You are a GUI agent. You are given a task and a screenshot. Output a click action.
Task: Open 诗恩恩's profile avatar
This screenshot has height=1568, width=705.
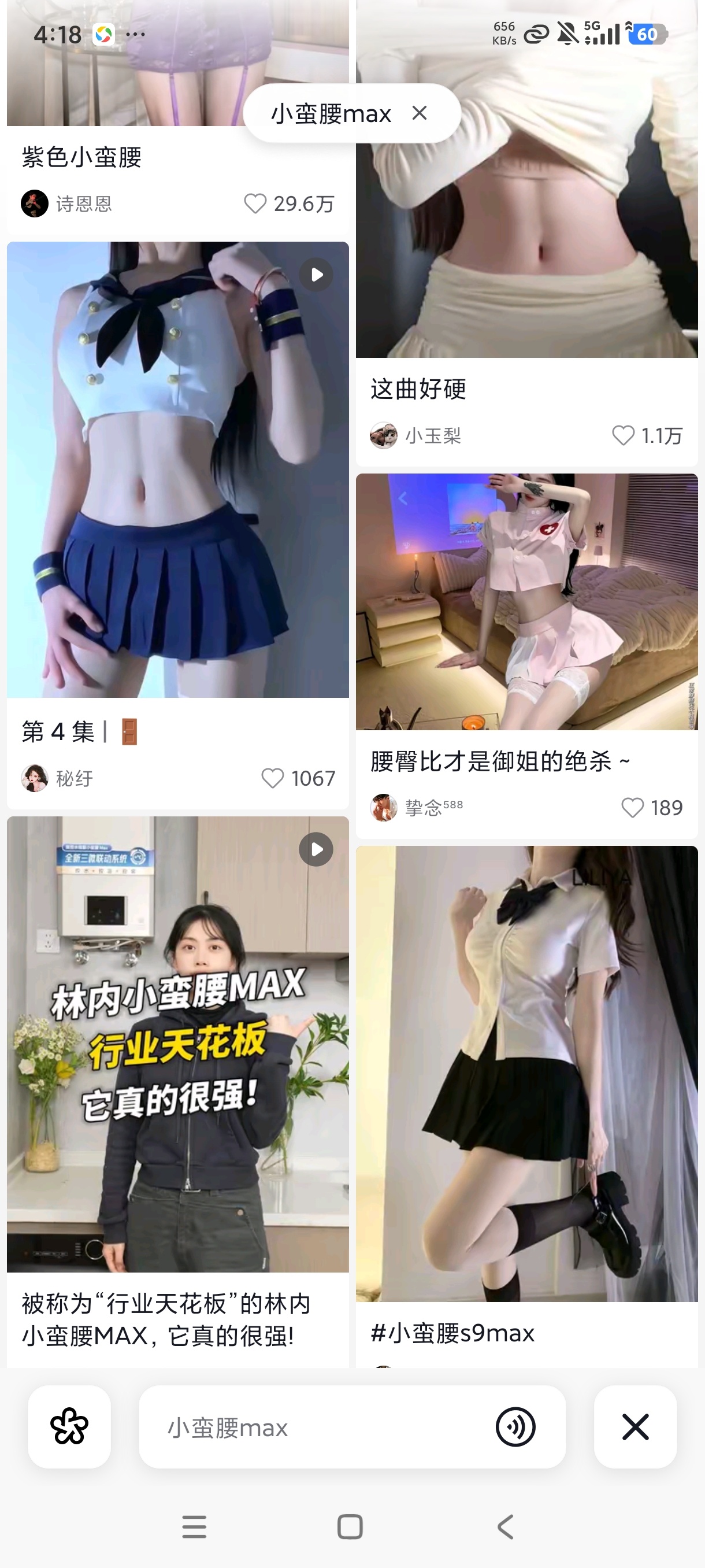point(35,204)
